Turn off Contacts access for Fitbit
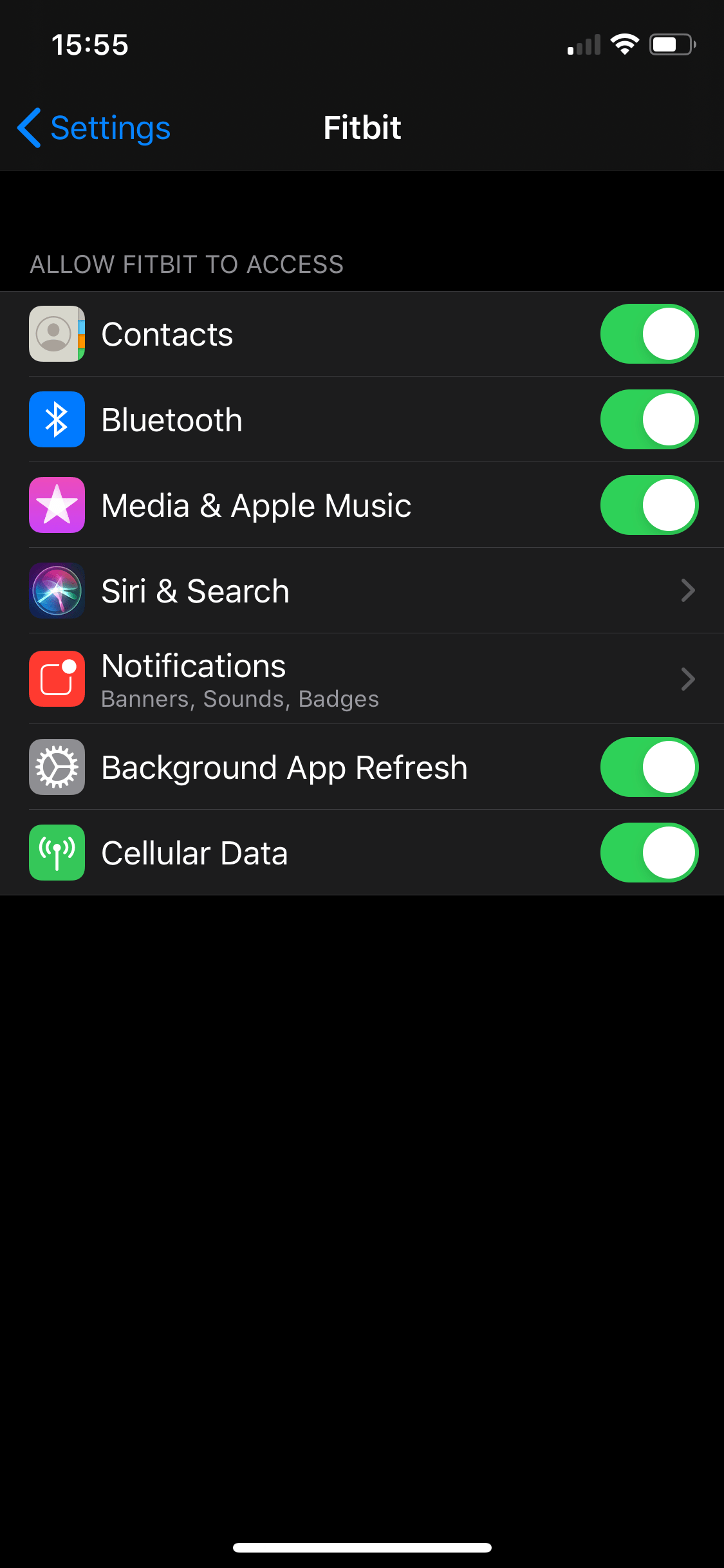 (x=649, y=334)
